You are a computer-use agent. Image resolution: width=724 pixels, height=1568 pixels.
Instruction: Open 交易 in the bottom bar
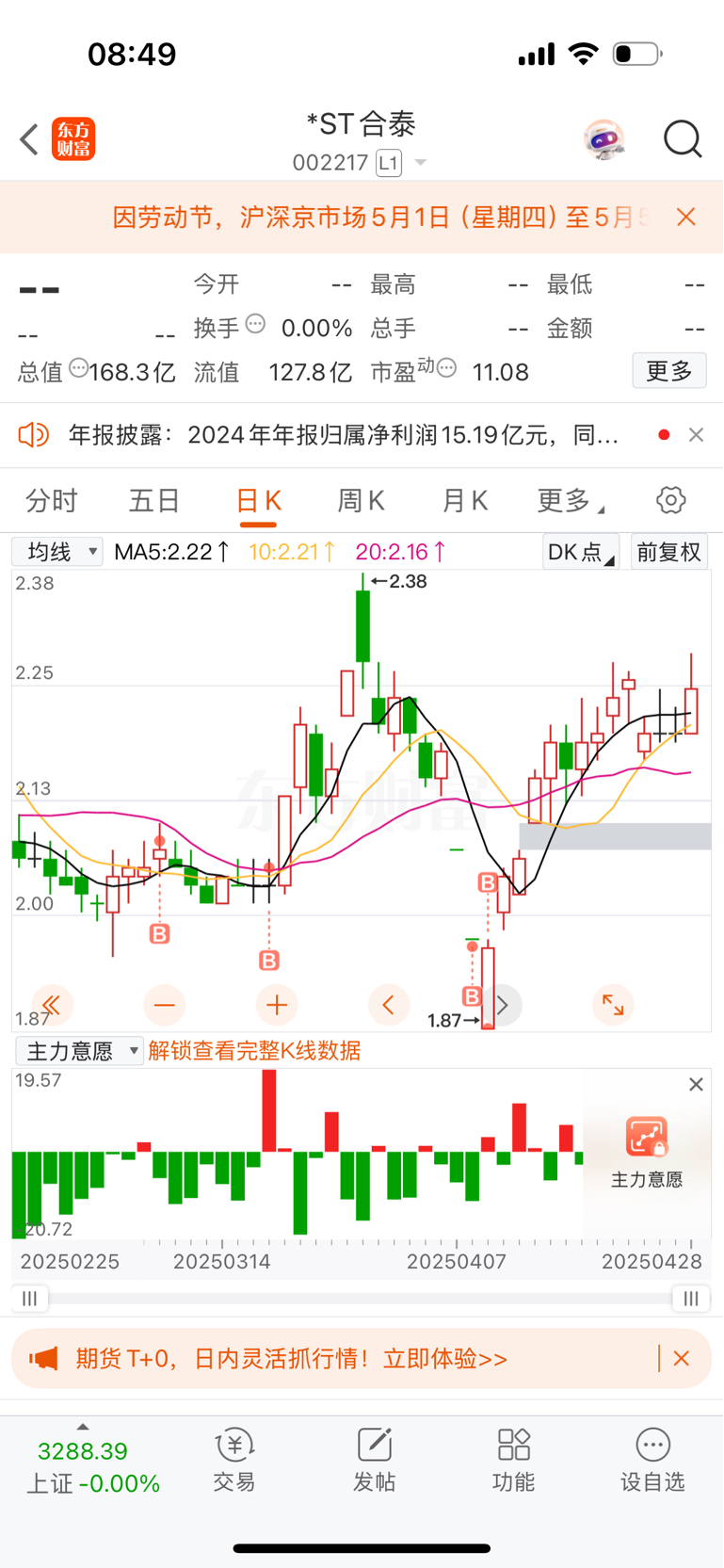(234, 1461)
